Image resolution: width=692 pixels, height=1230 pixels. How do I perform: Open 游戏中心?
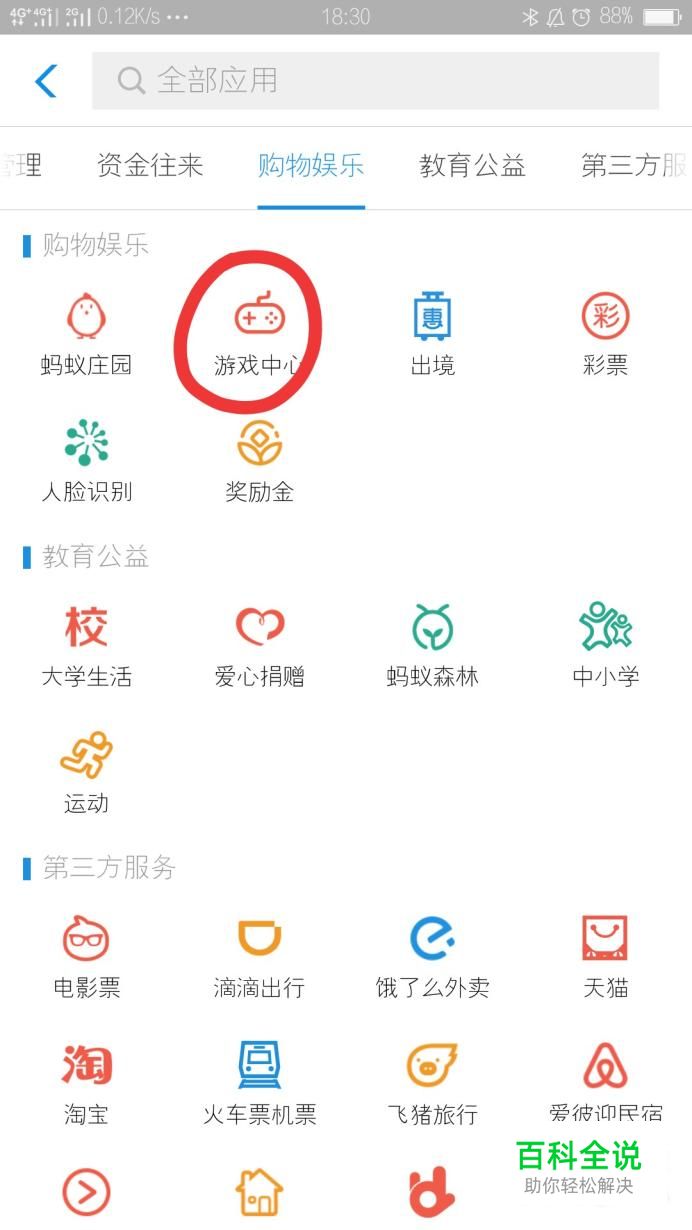click(259, 335)
